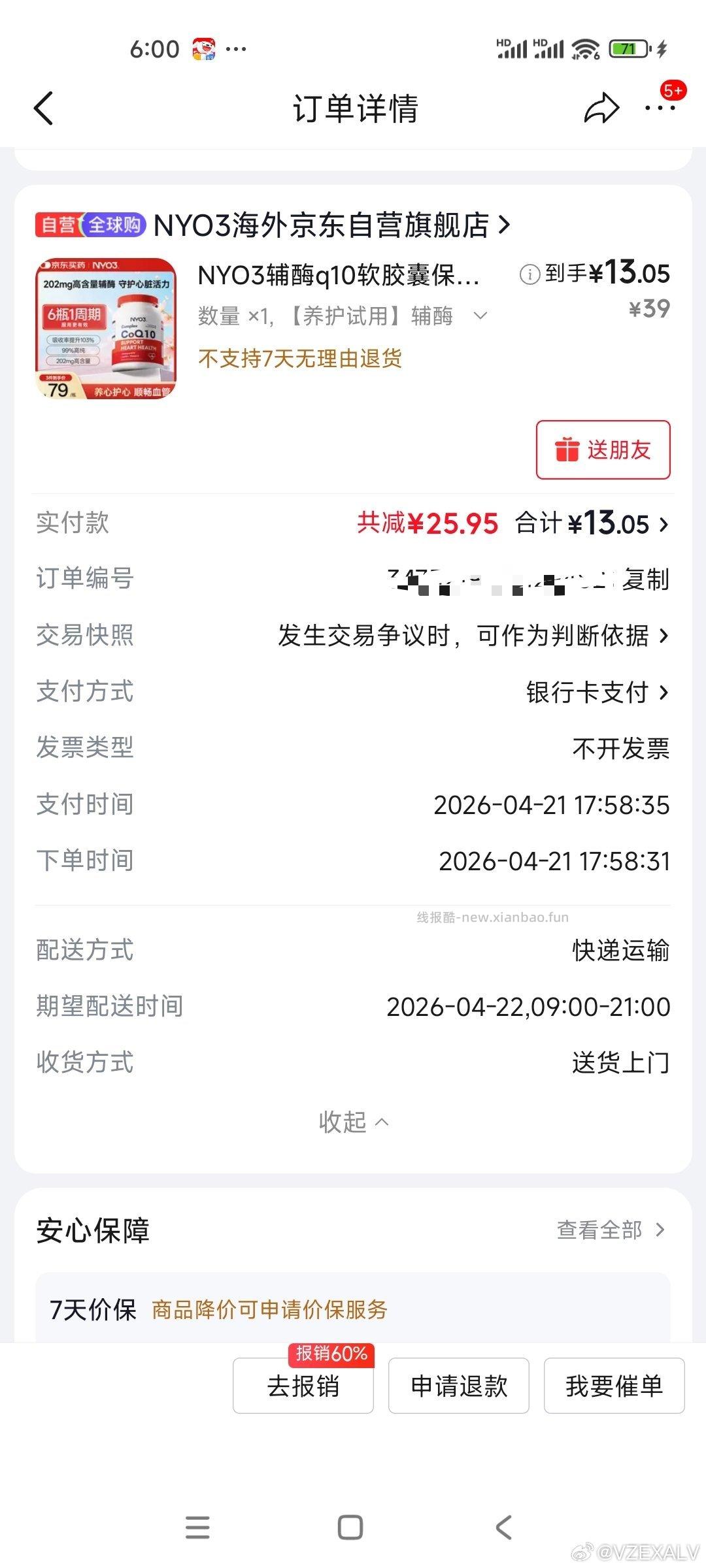Tap the back arrow to exit order details

[43, 108]
